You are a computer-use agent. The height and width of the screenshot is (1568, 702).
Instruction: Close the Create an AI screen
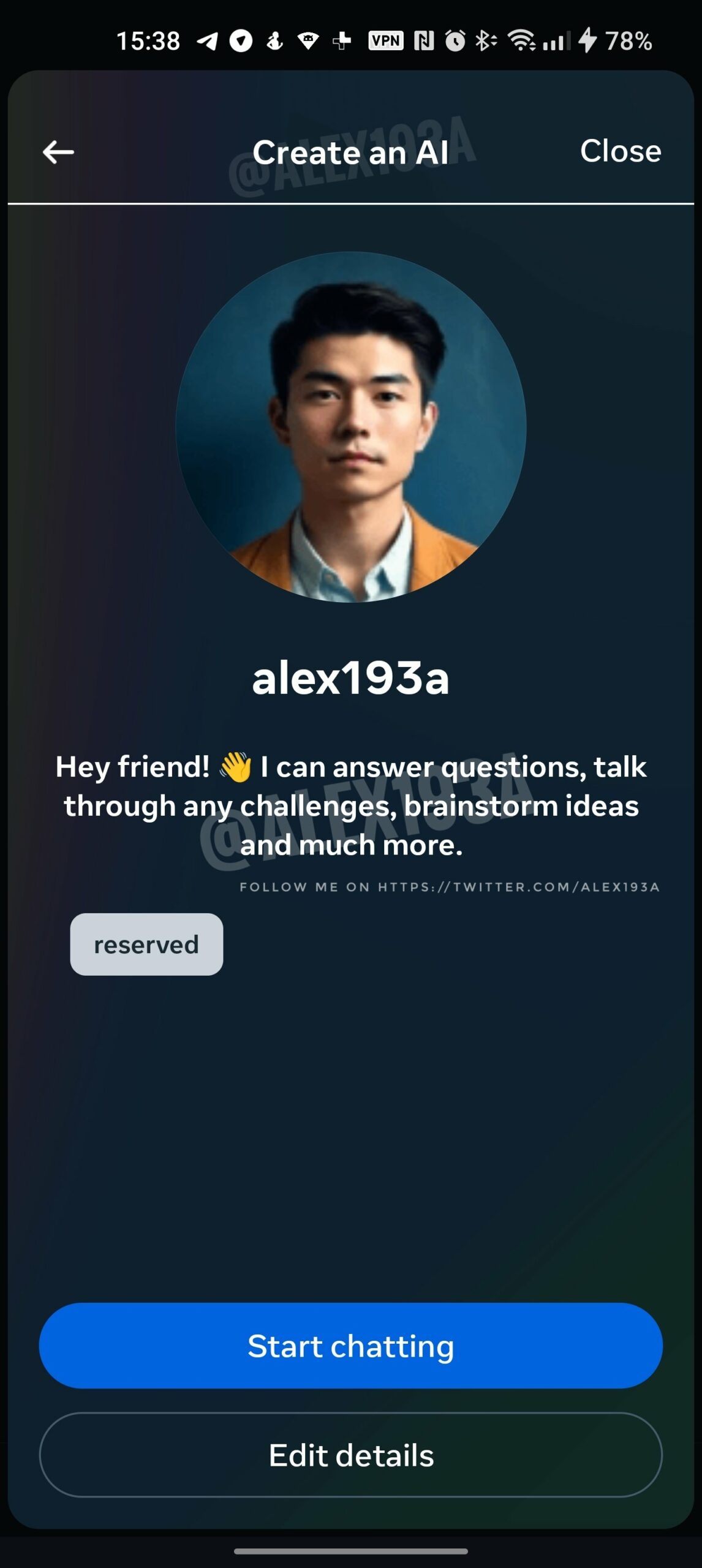click(620, 151)
